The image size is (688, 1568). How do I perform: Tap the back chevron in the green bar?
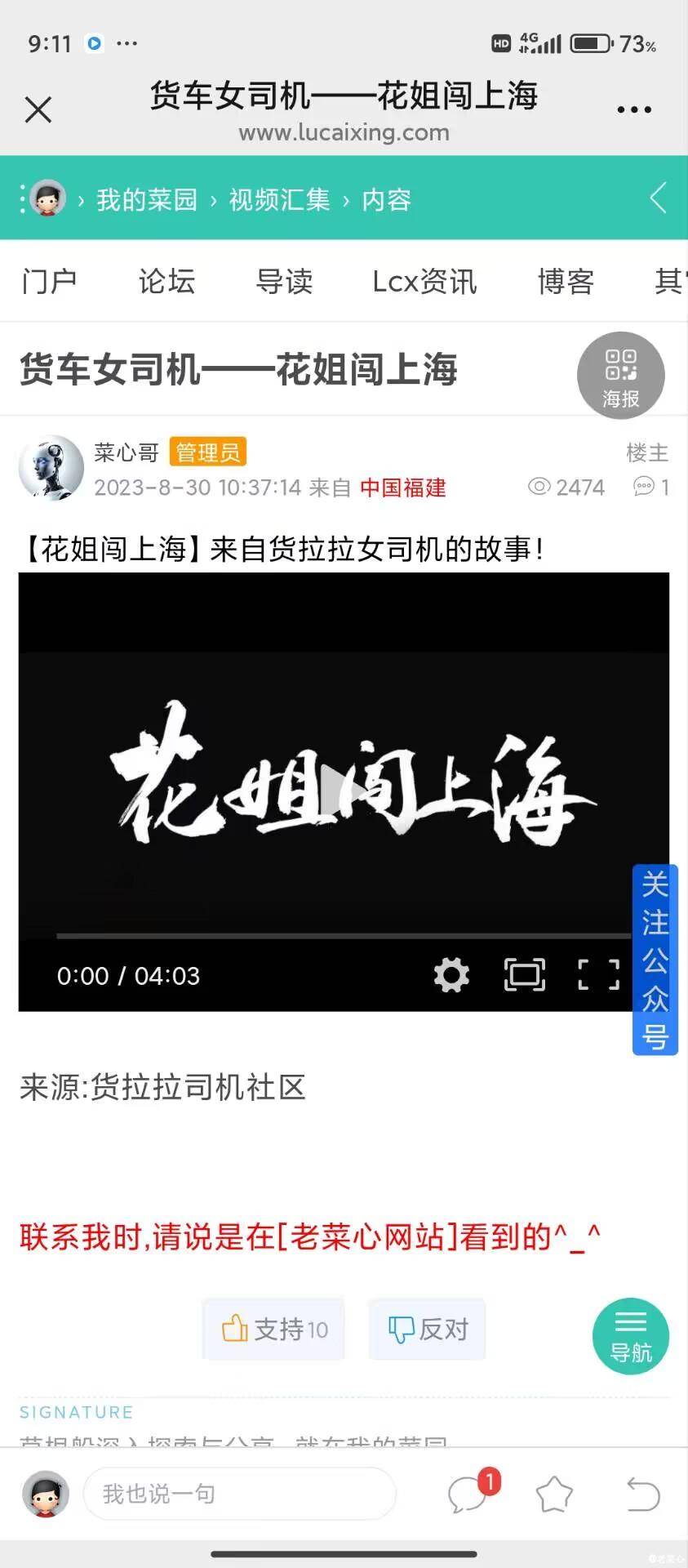point(658,198)
